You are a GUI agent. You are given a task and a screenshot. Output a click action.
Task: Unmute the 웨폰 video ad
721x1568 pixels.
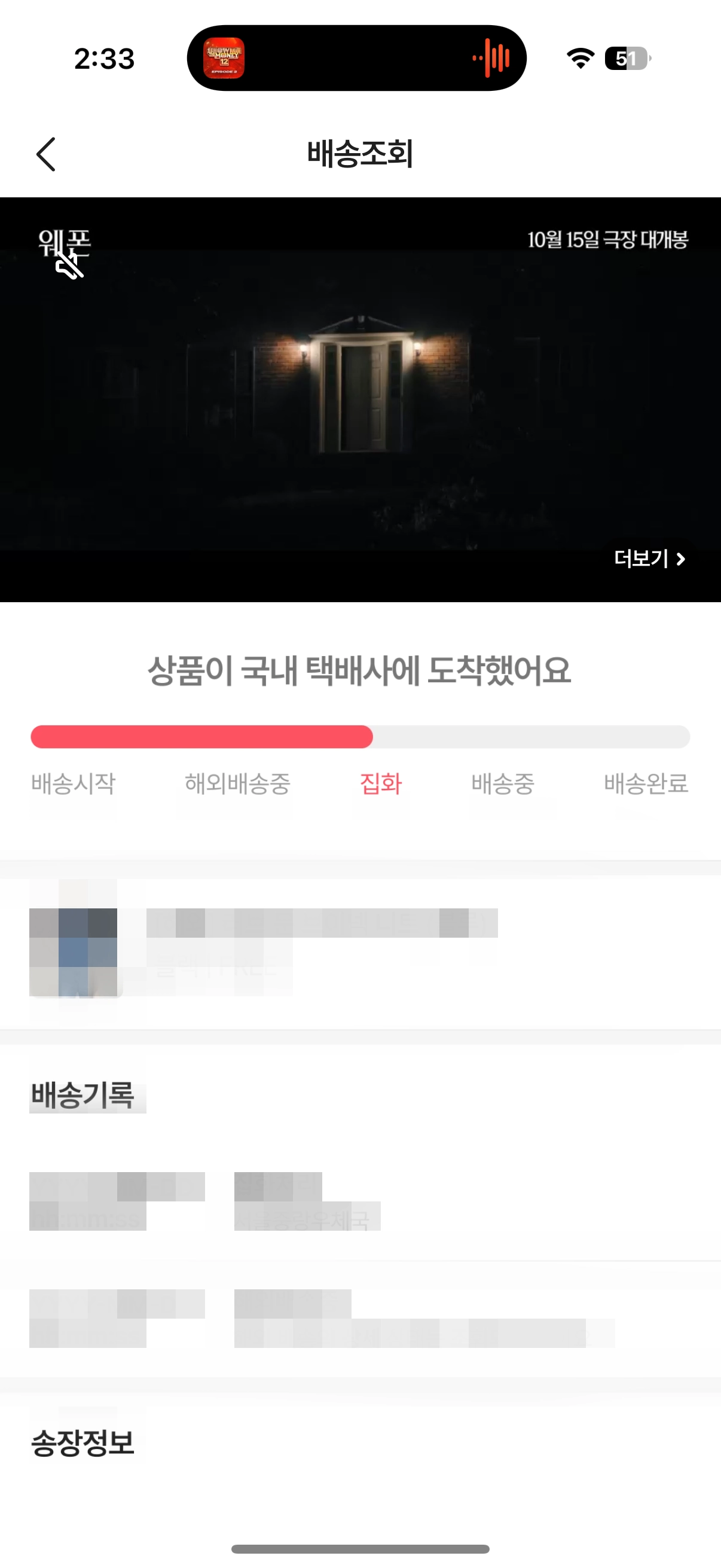[69, 267]
